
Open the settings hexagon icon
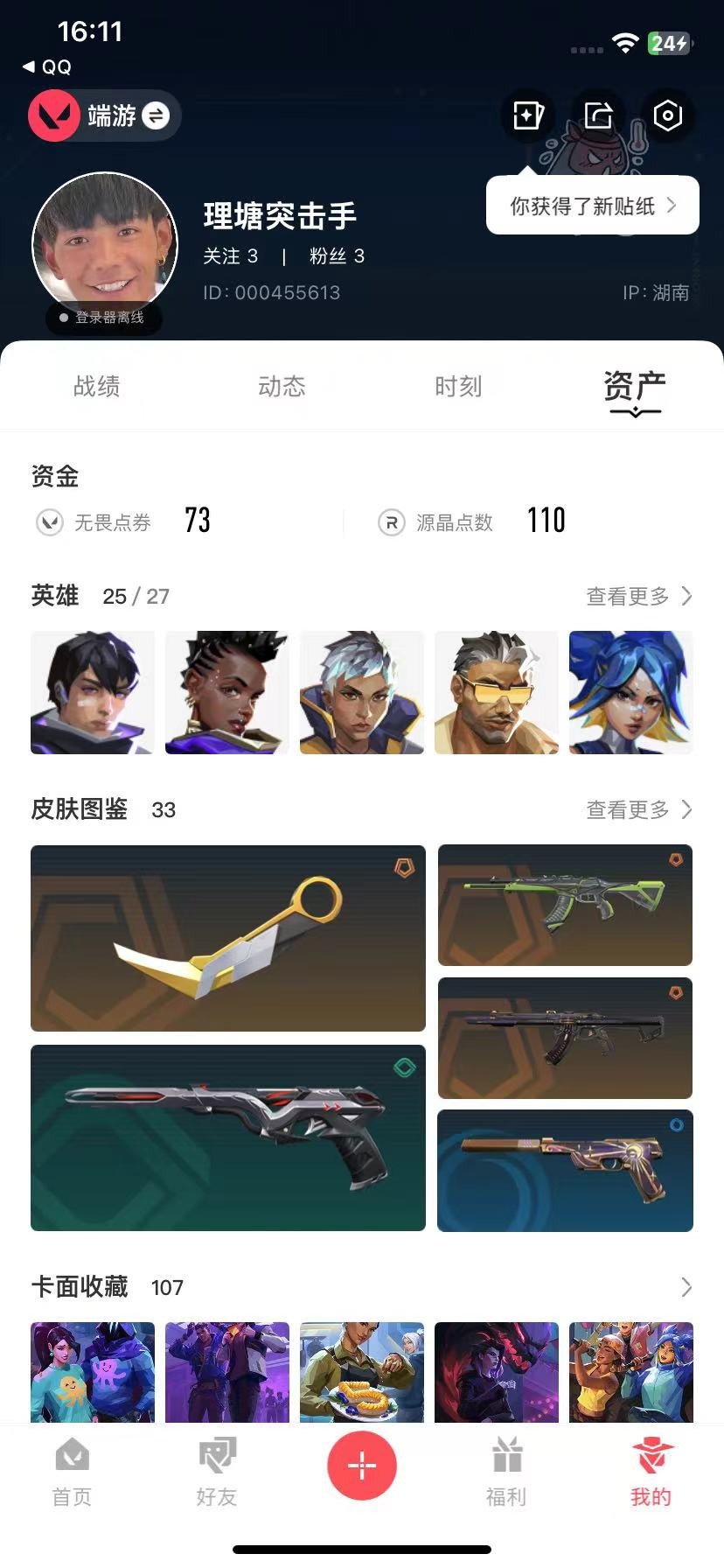coord(667,115)
